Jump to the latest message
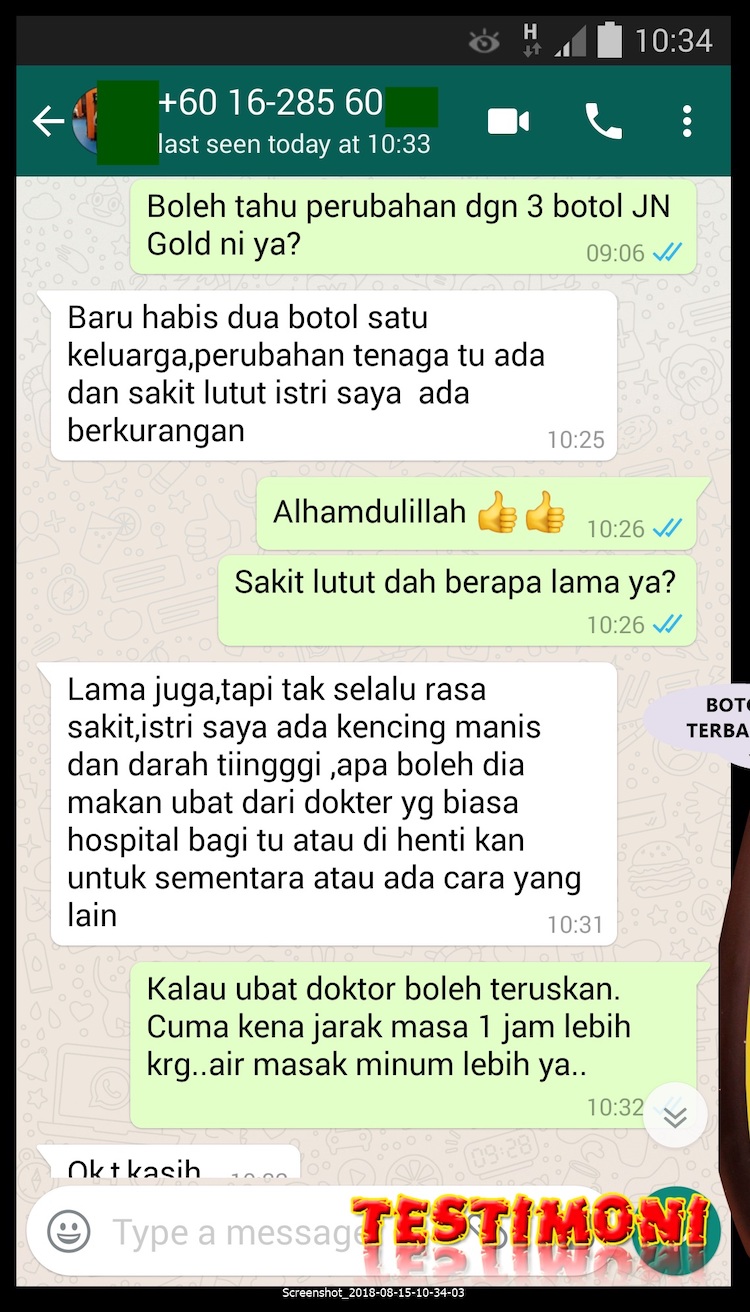The width and height of the screenshot is (750, 1312). click(675, 1115)
